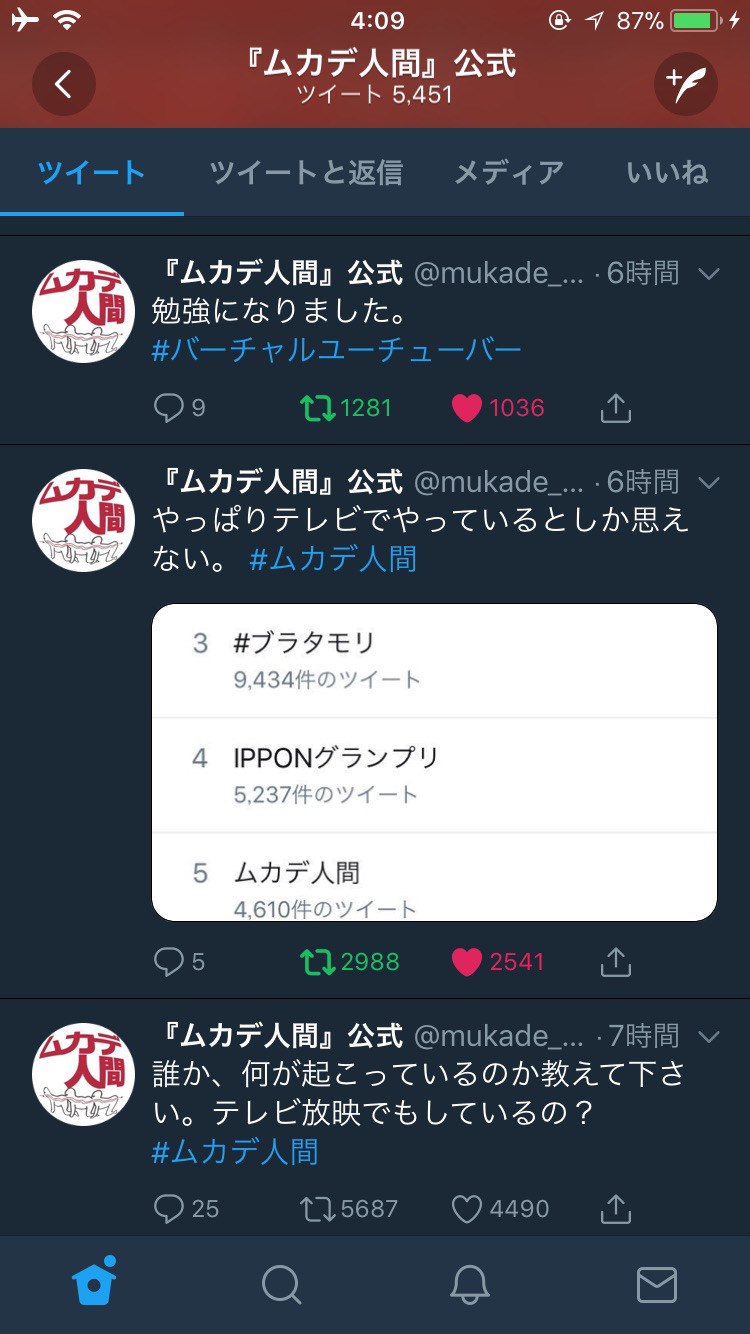The image size is (750, 1334).
Task: Expand the chevron menu on the 7時間 tweet
Action: [x=709, y=1038]
